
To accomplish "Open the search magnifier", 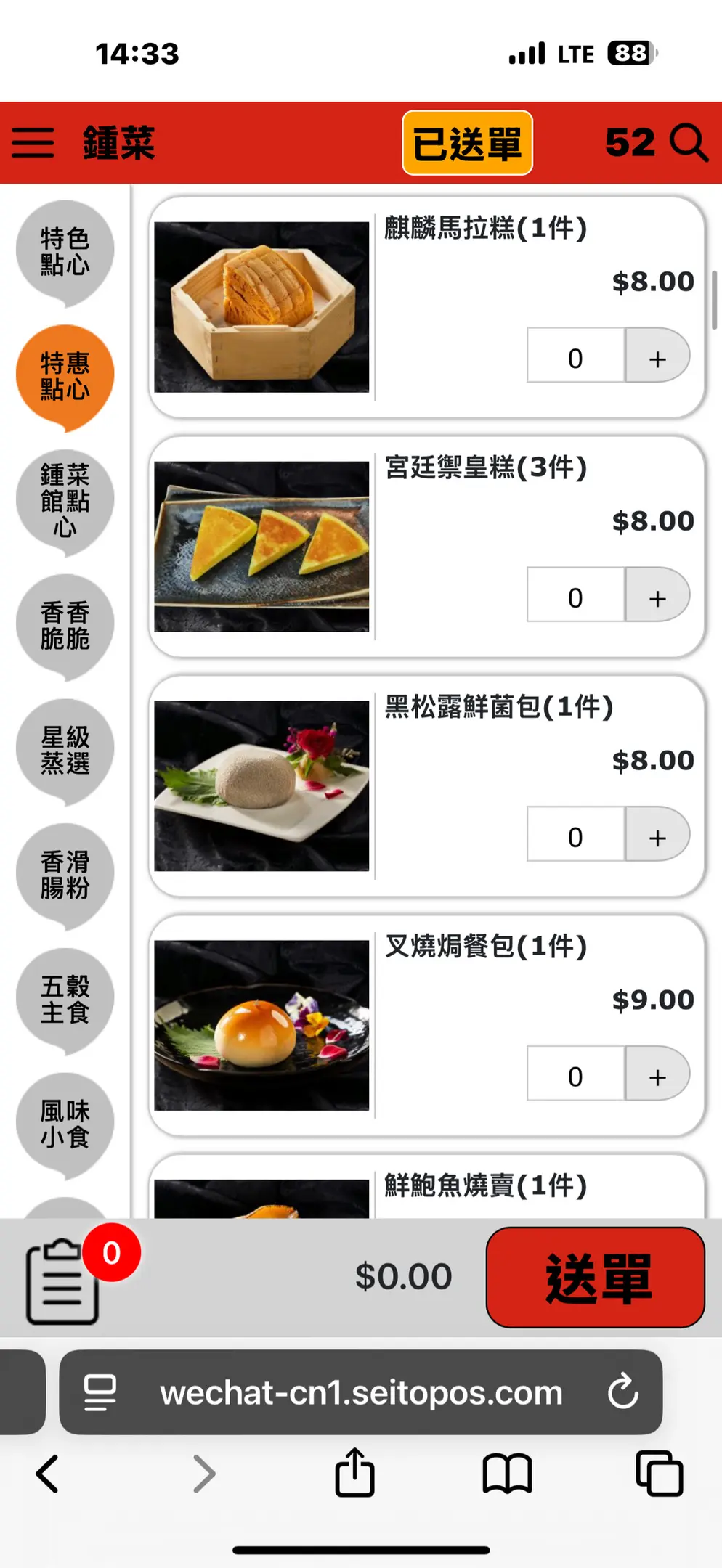I will point(688,142).
